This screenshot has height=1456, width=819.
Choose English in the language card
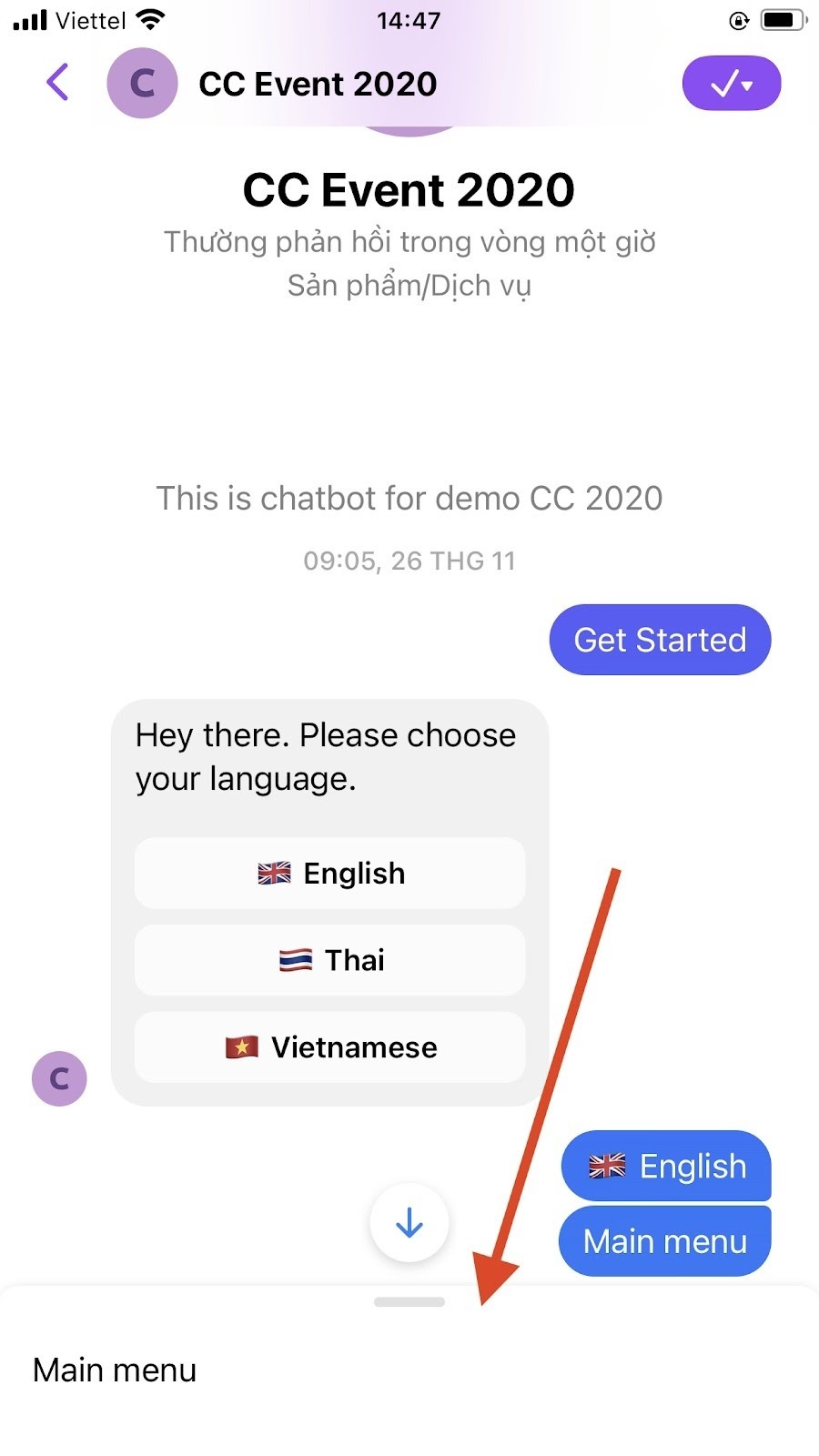pos(329,873)
